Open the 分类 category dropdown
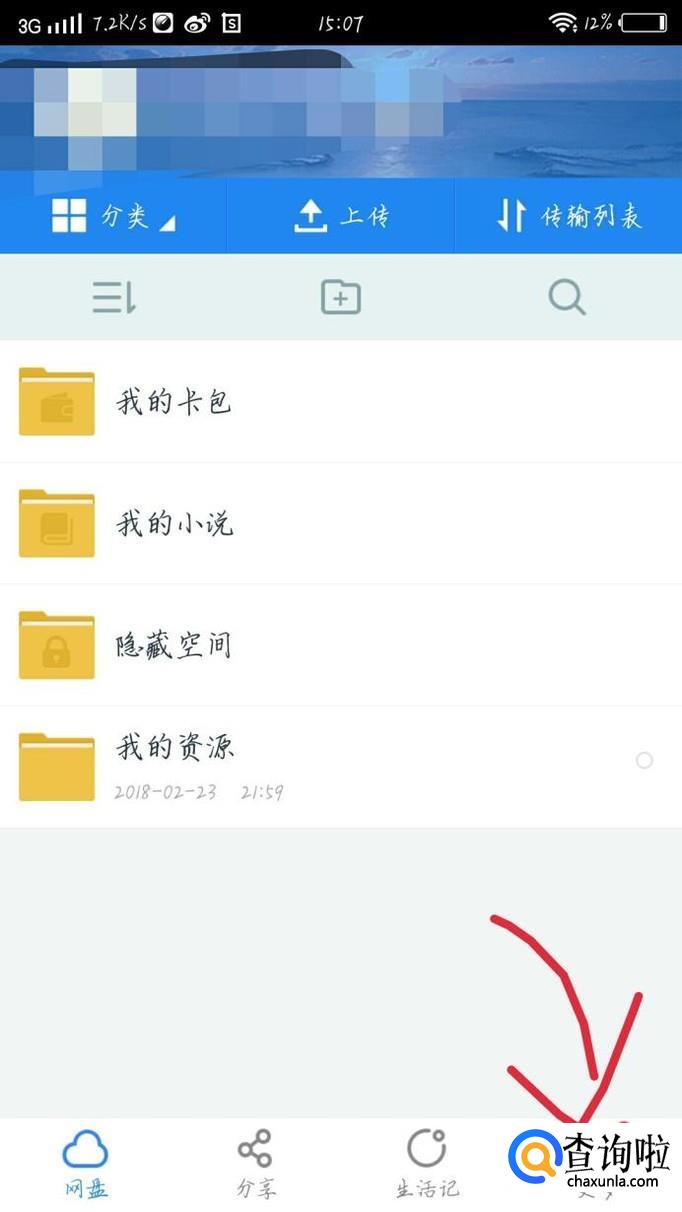Image resolution: width=682 pixels, height=1212 pixels. coord(113,217)
